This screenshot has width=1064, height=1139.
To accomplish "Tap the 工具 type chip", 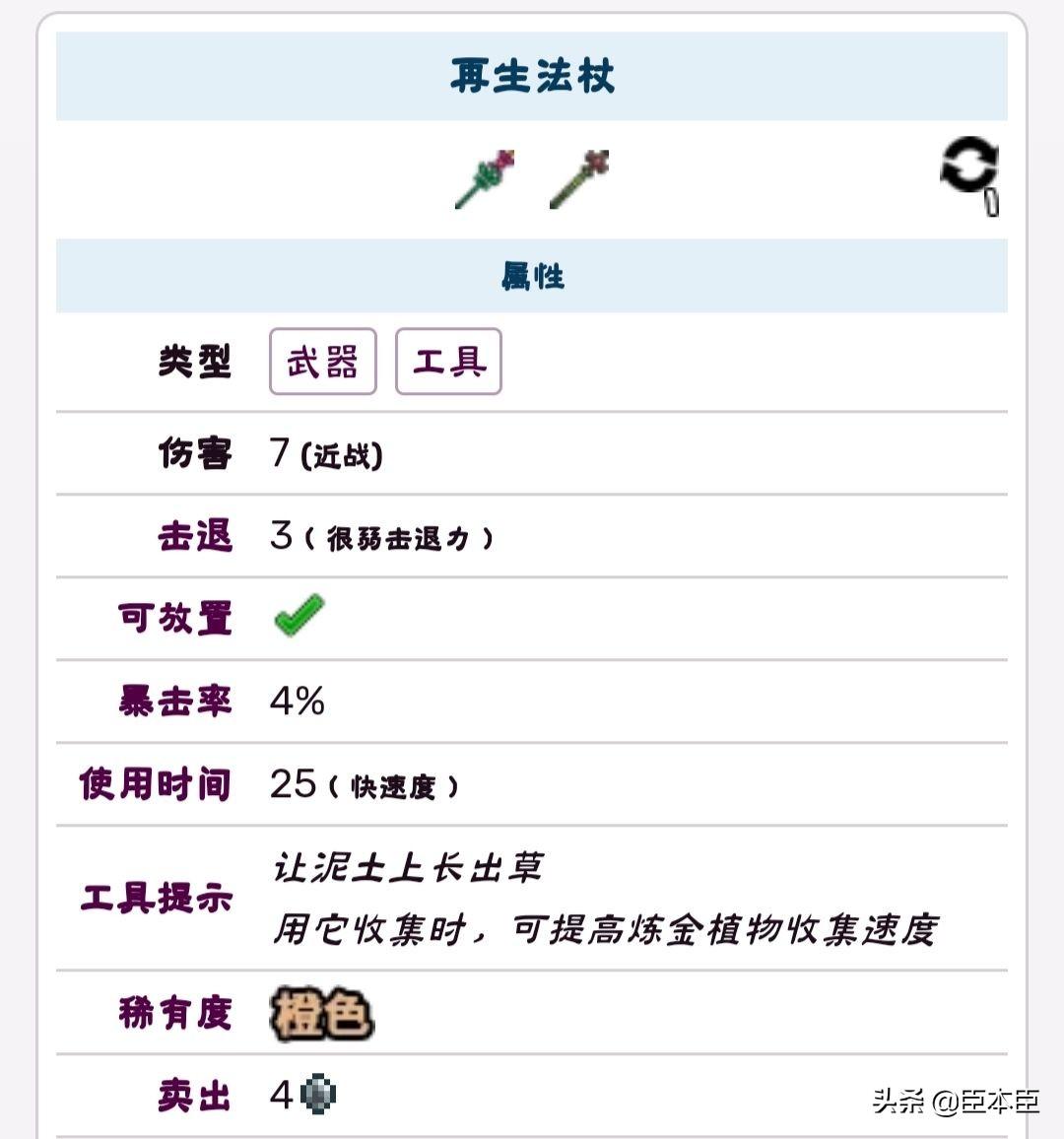I will click(x=448, y=362).
